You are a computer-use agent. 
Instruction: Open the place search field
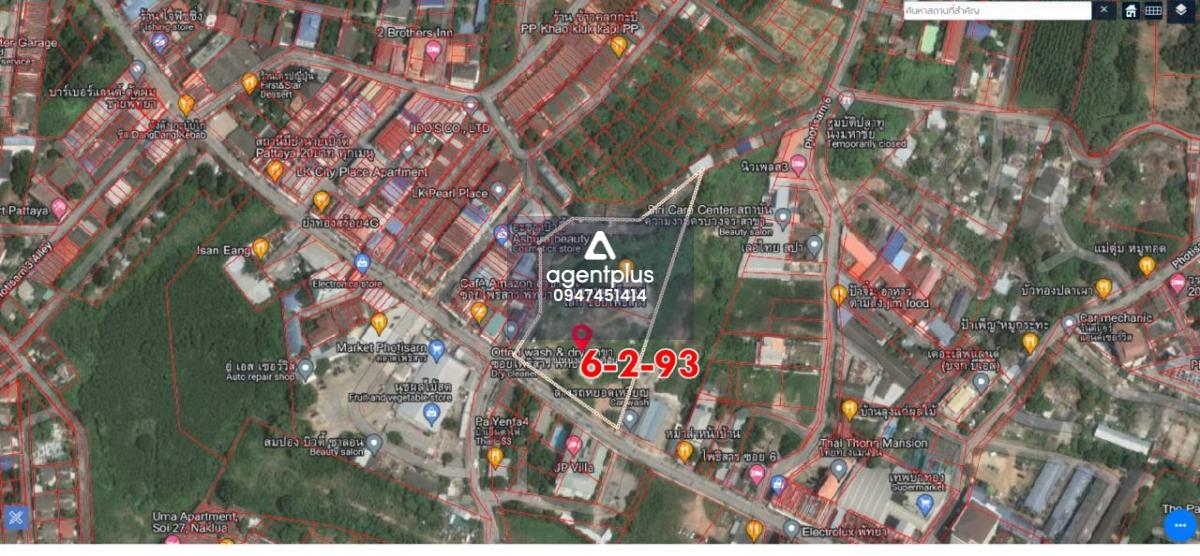coord(995,10)
